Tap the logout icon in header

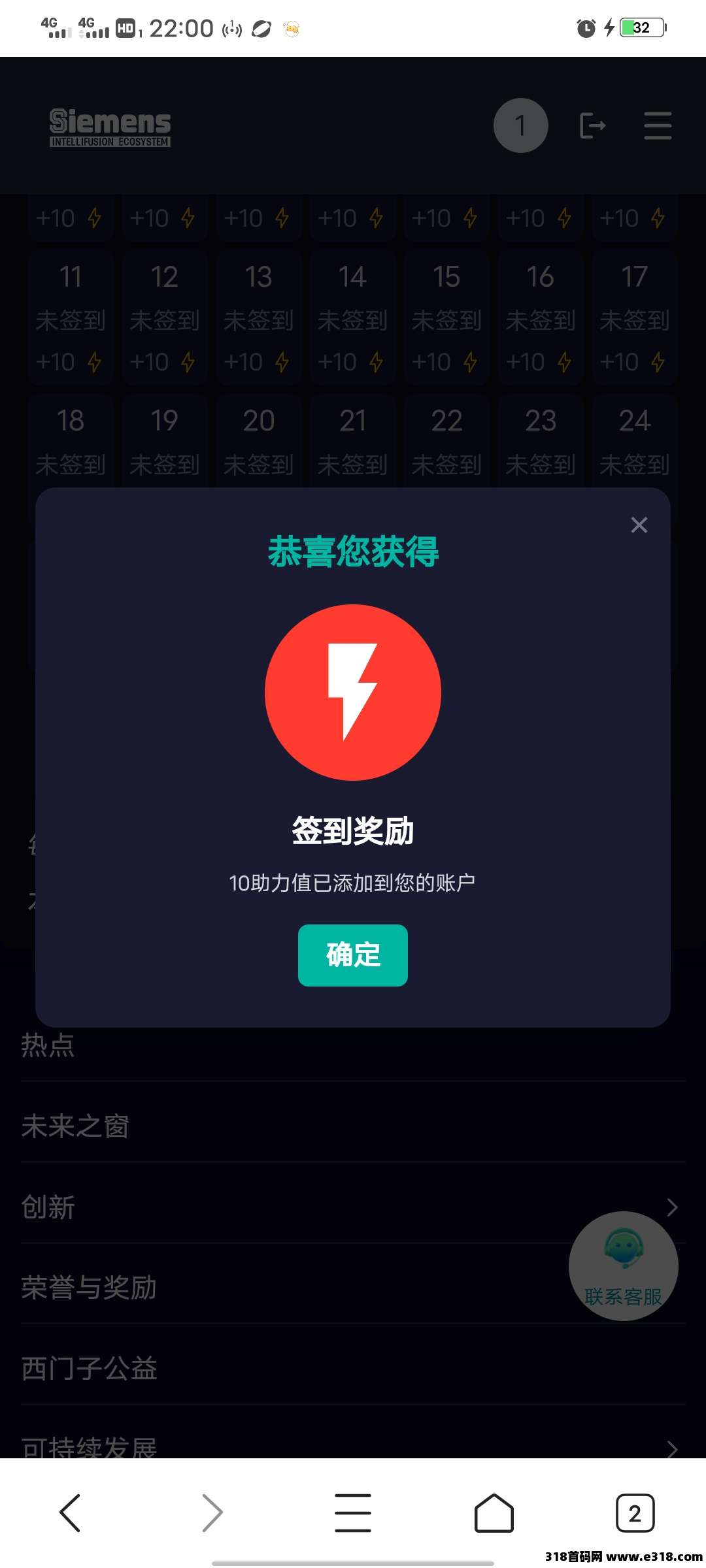coord(593,125)
